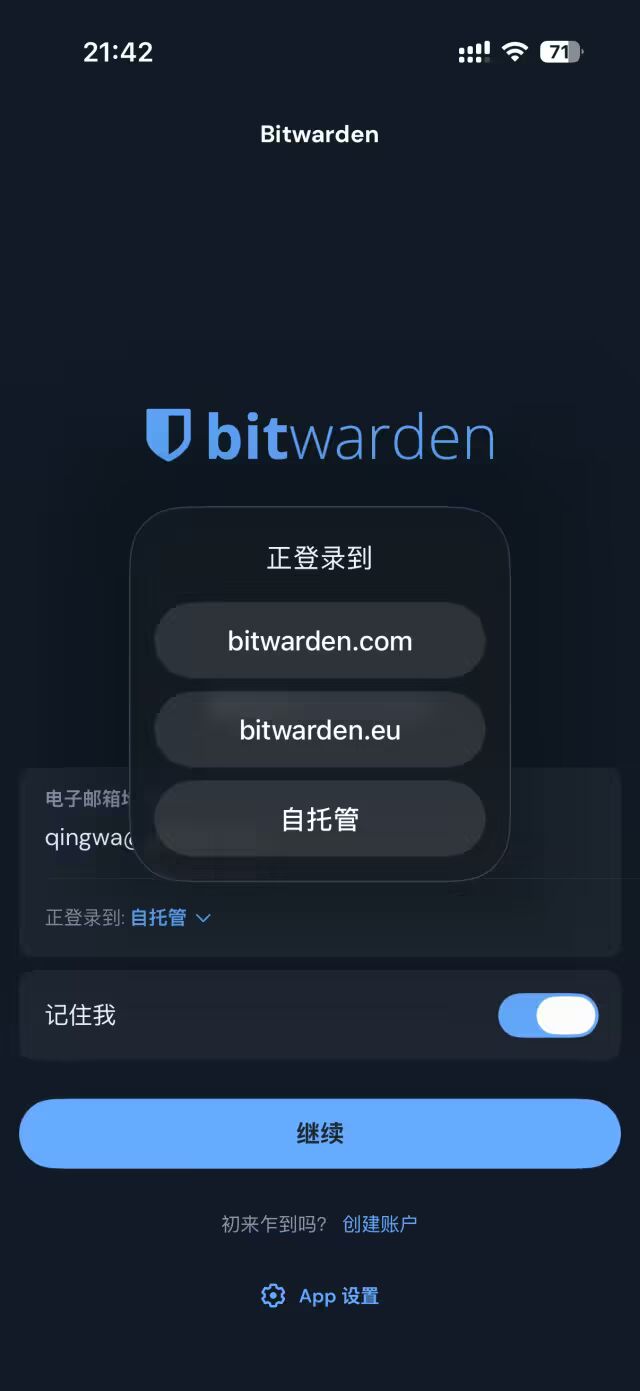Pick the 自托管 option in the popup
Screen dimensions: 640x1391
[320, 819]
